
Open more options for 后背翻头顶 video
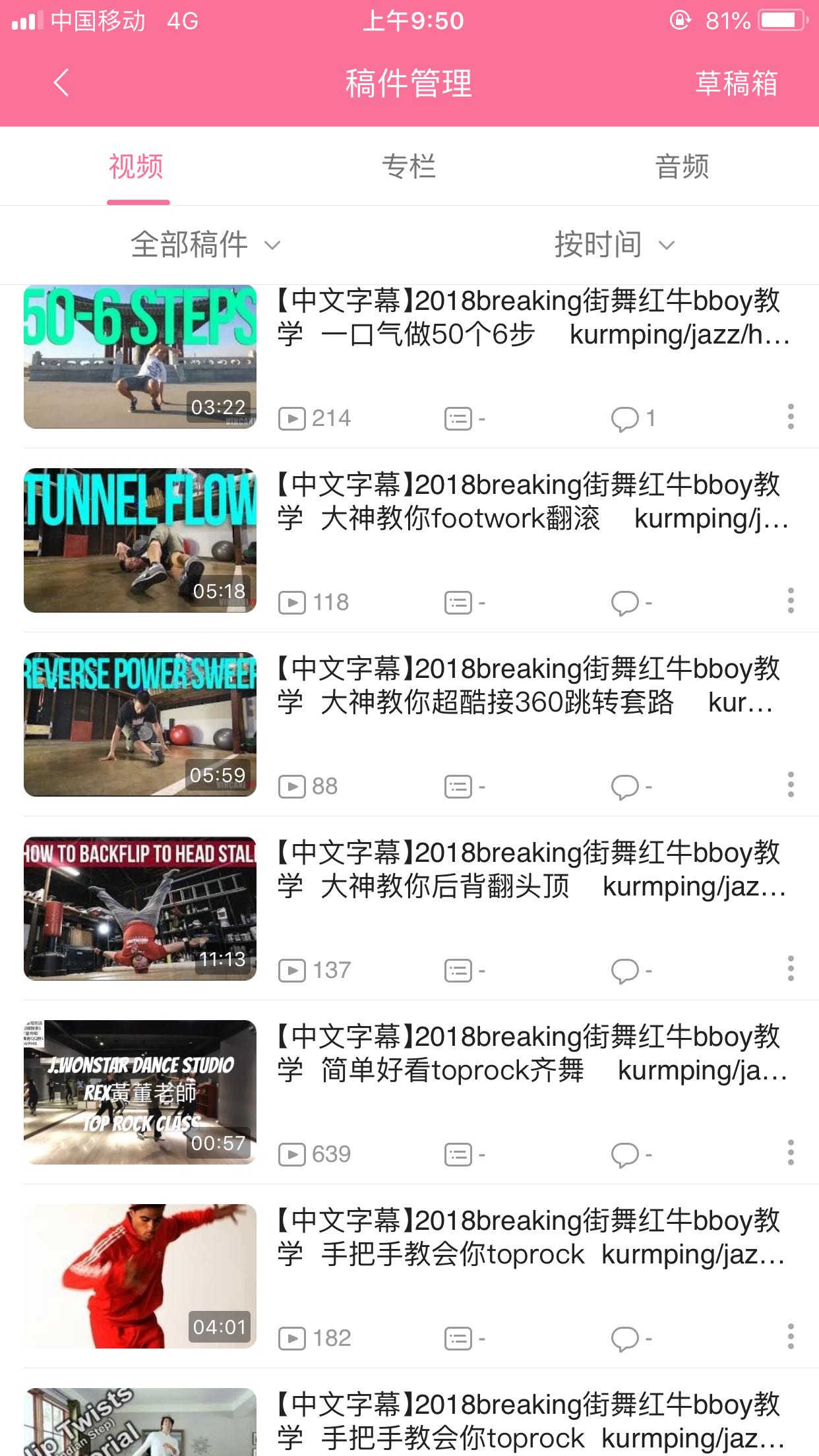(x=790, y=969)
